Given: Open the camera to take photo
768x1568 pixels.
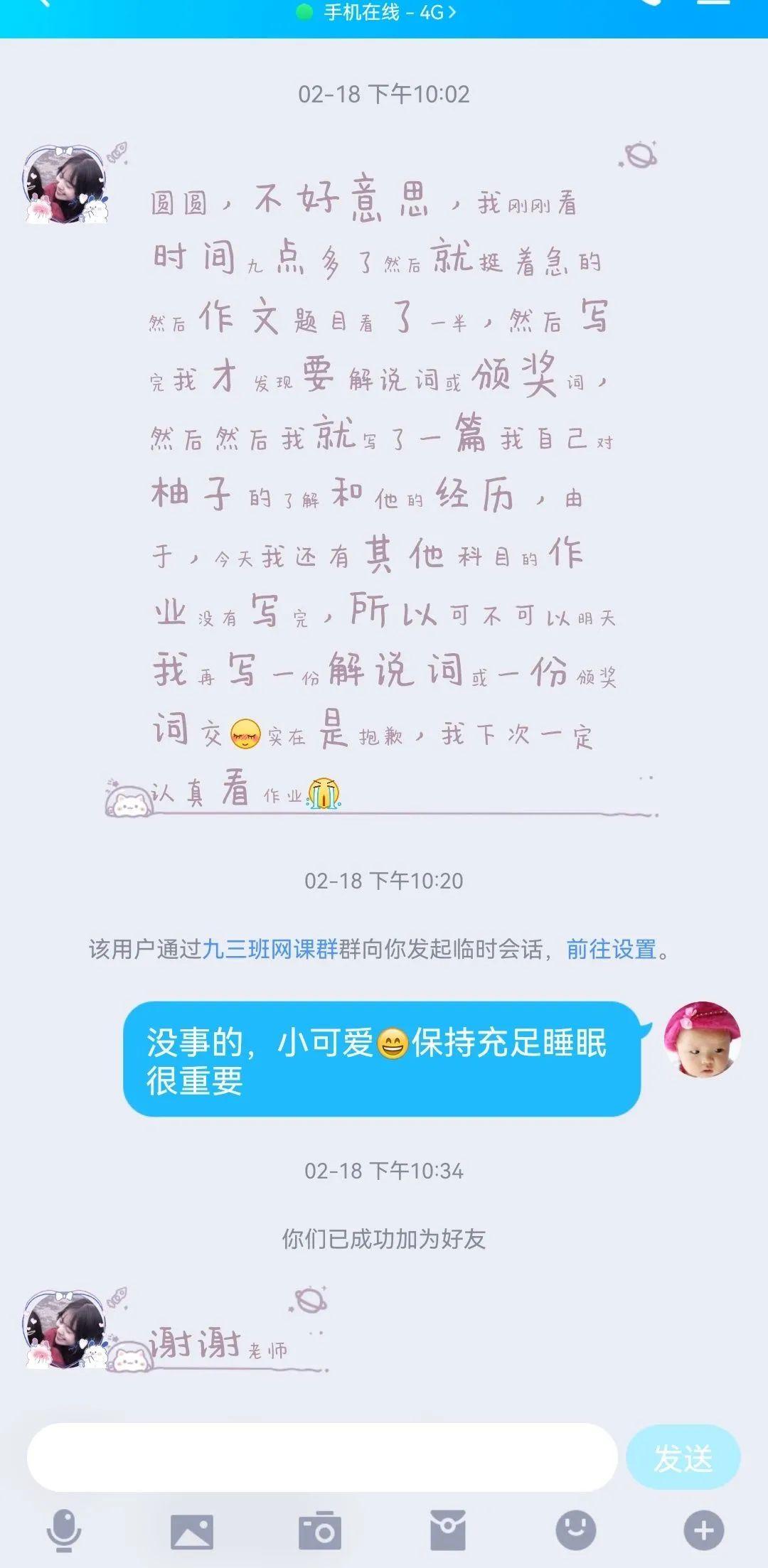Looking at the screenshot, I should [320, 1531].
